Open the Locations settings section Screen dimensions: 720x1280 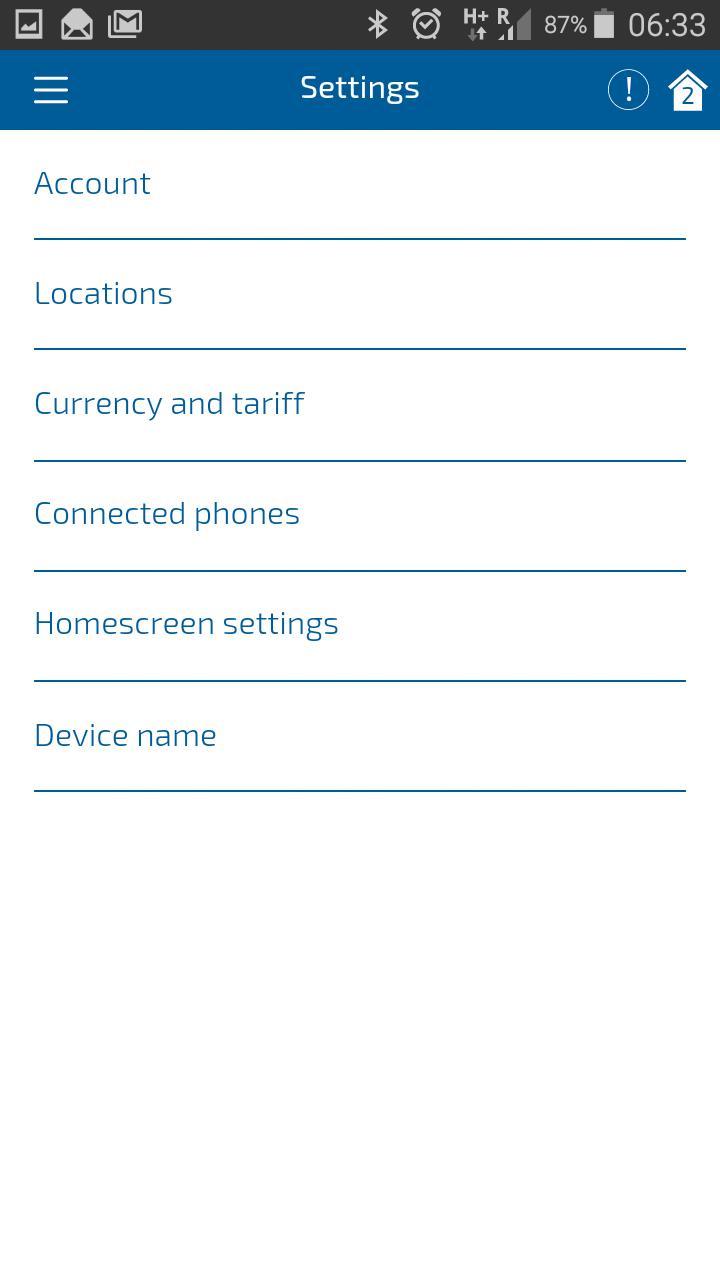tap(103, 293)
